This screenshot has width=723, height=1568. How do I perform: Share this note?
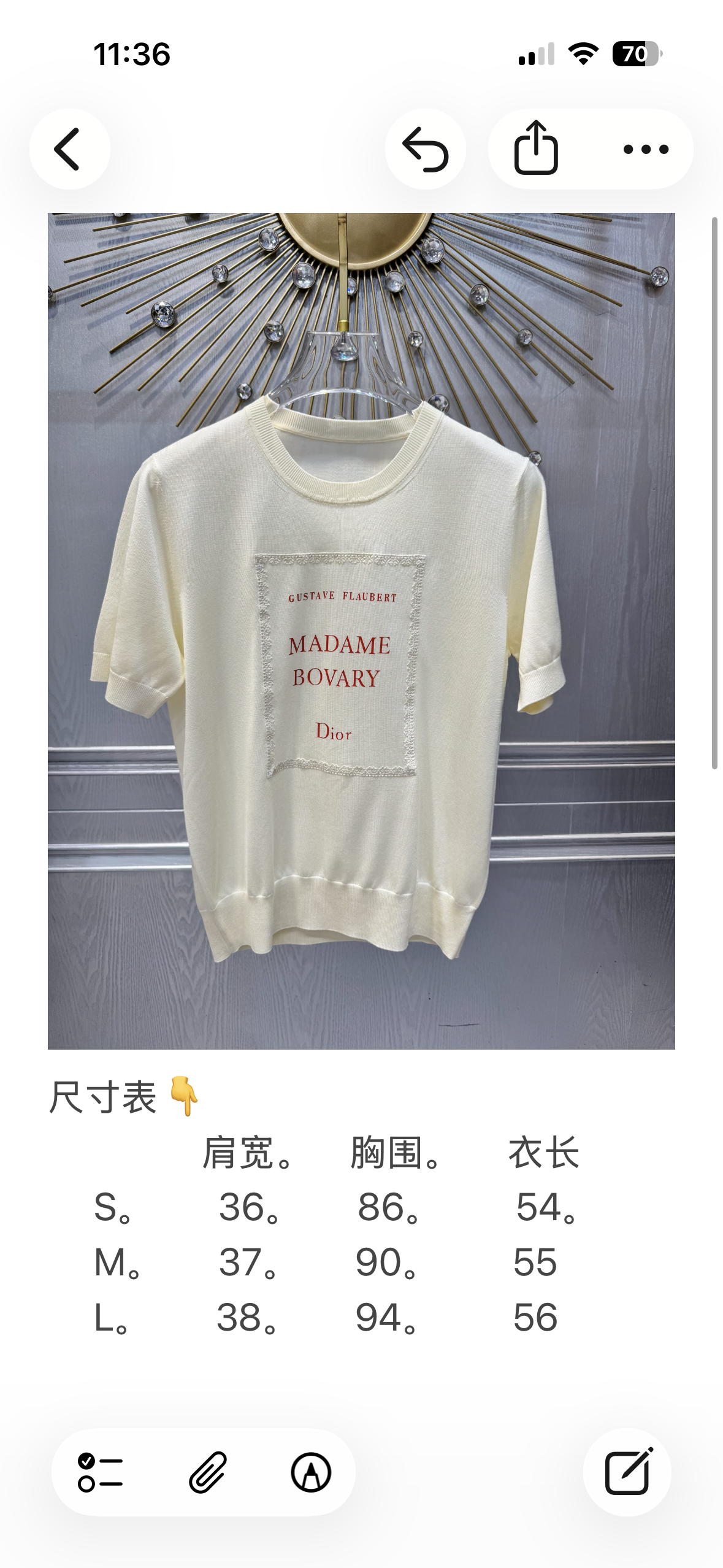click(536, 149)
